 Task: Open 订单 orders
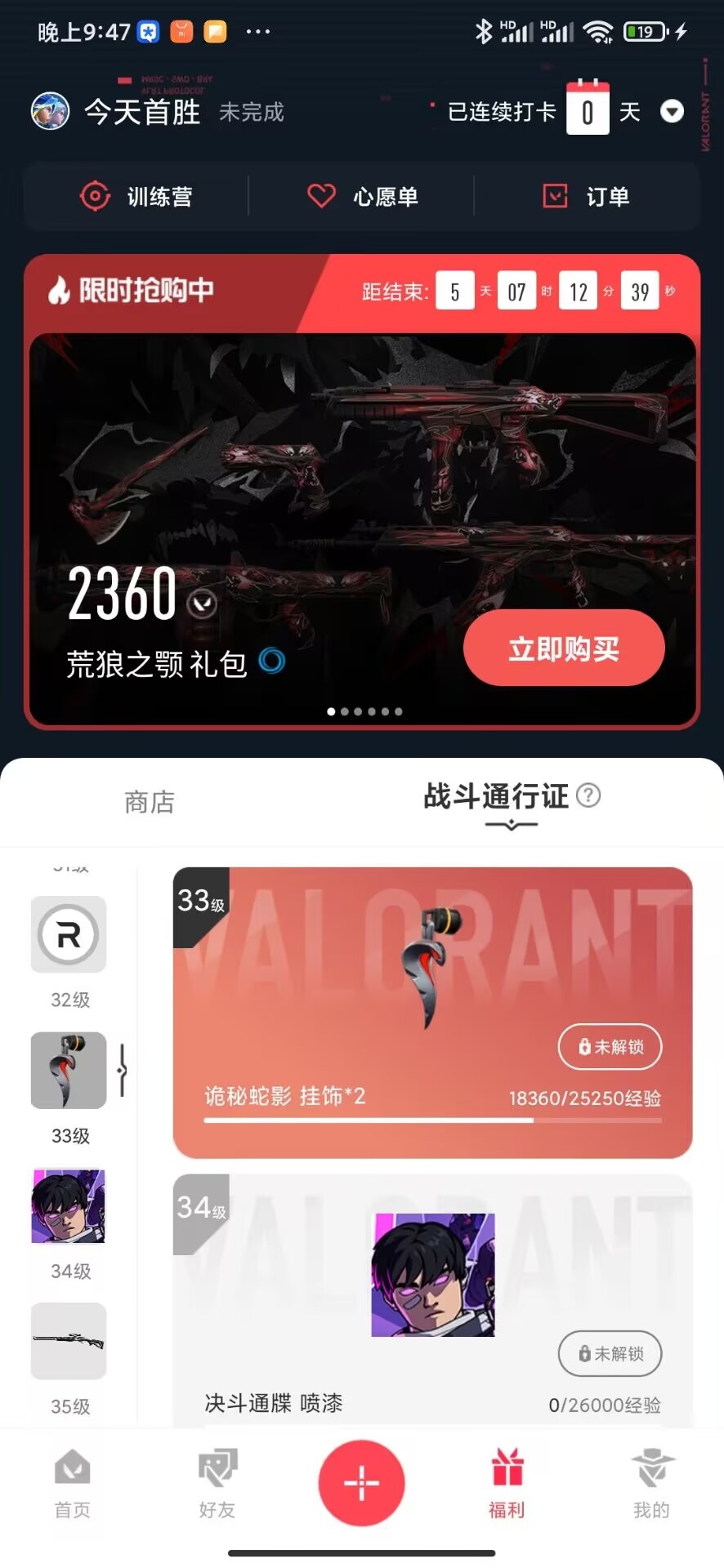pos(586,196)
